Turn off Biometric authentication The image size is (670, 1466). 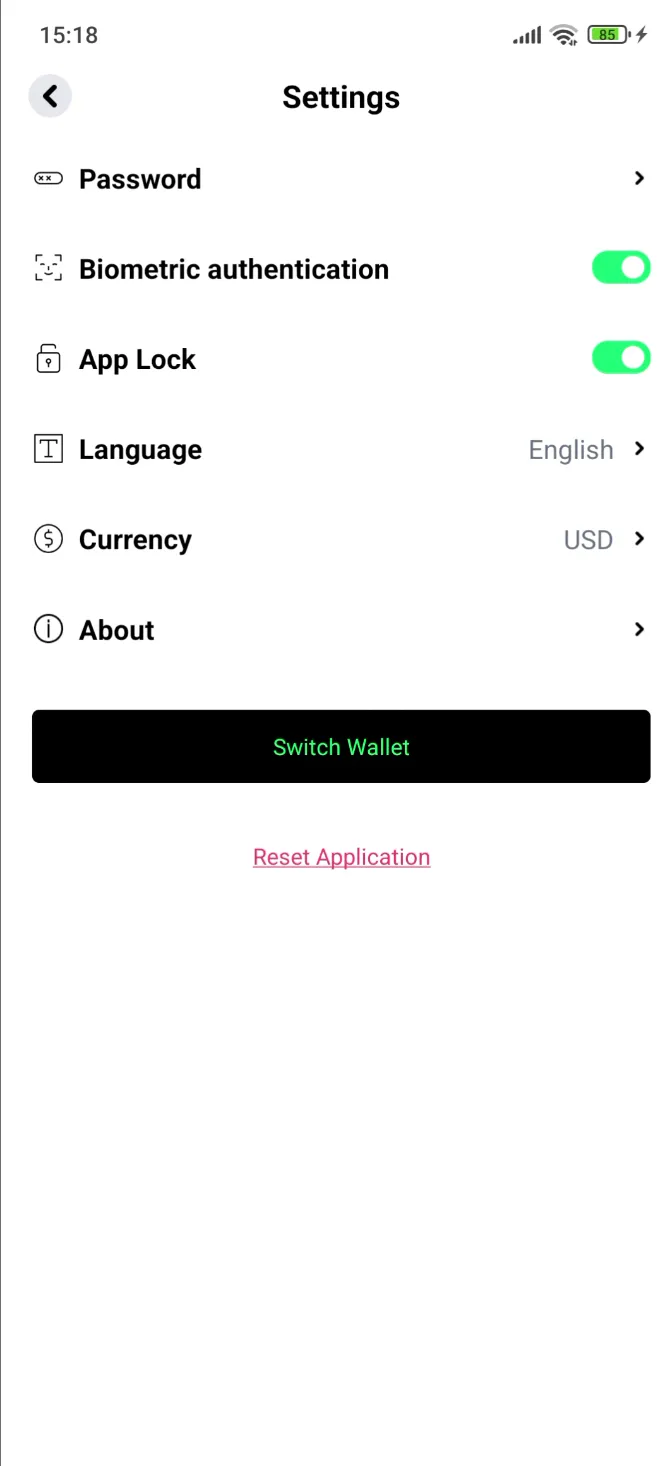(x=621, y=268)
